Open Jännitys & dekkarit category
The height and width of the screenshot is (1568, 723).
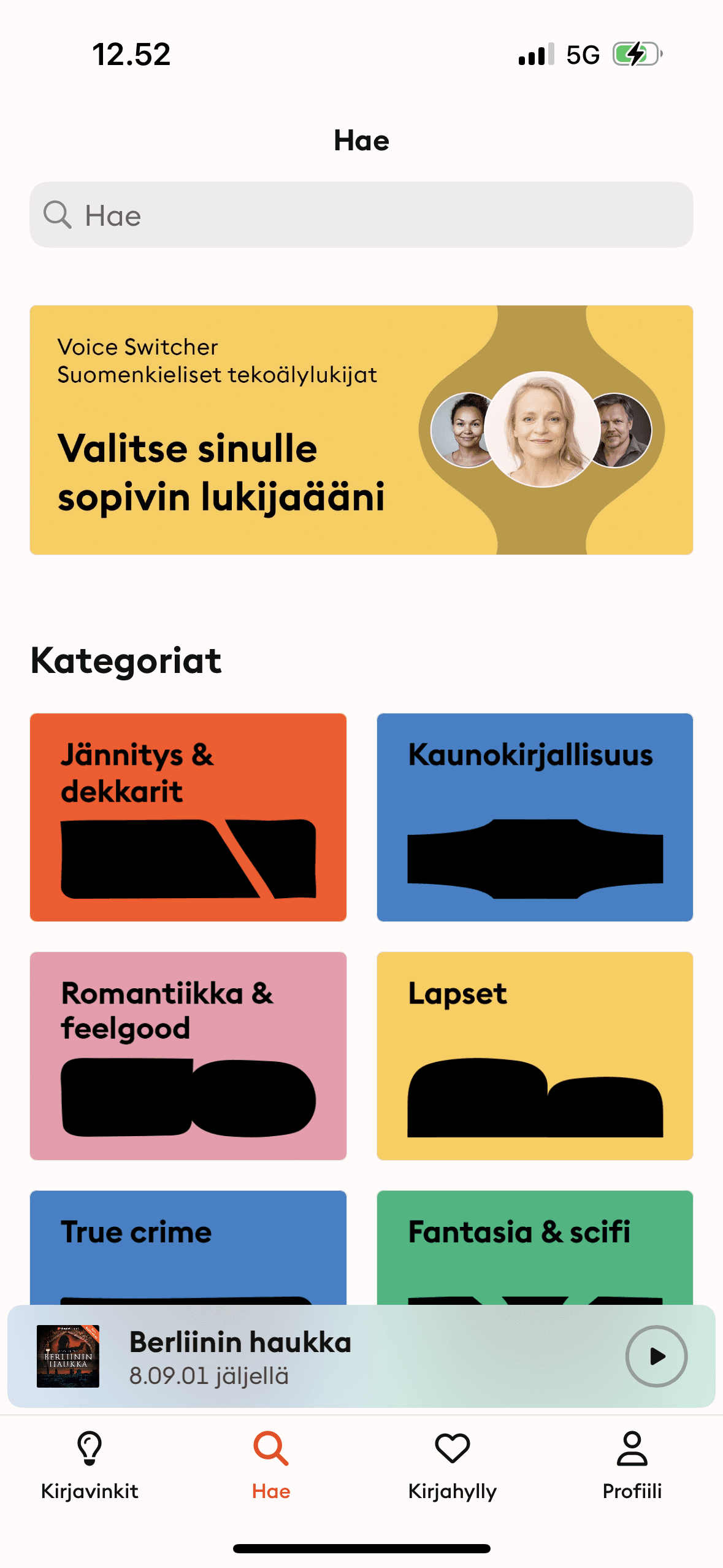[x=188, y=817]
